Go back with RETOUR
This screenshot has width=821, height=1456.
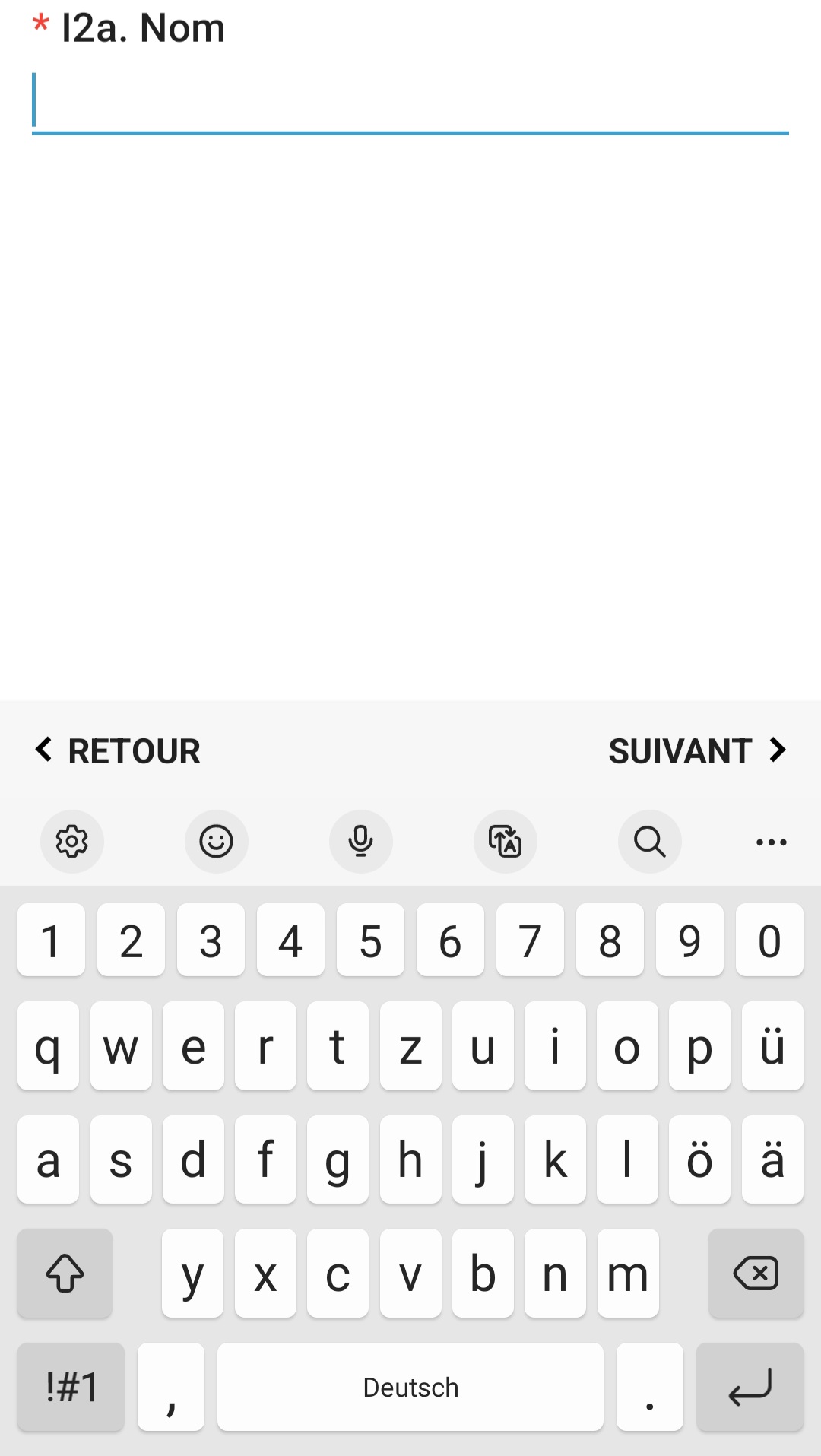(118, 751)
